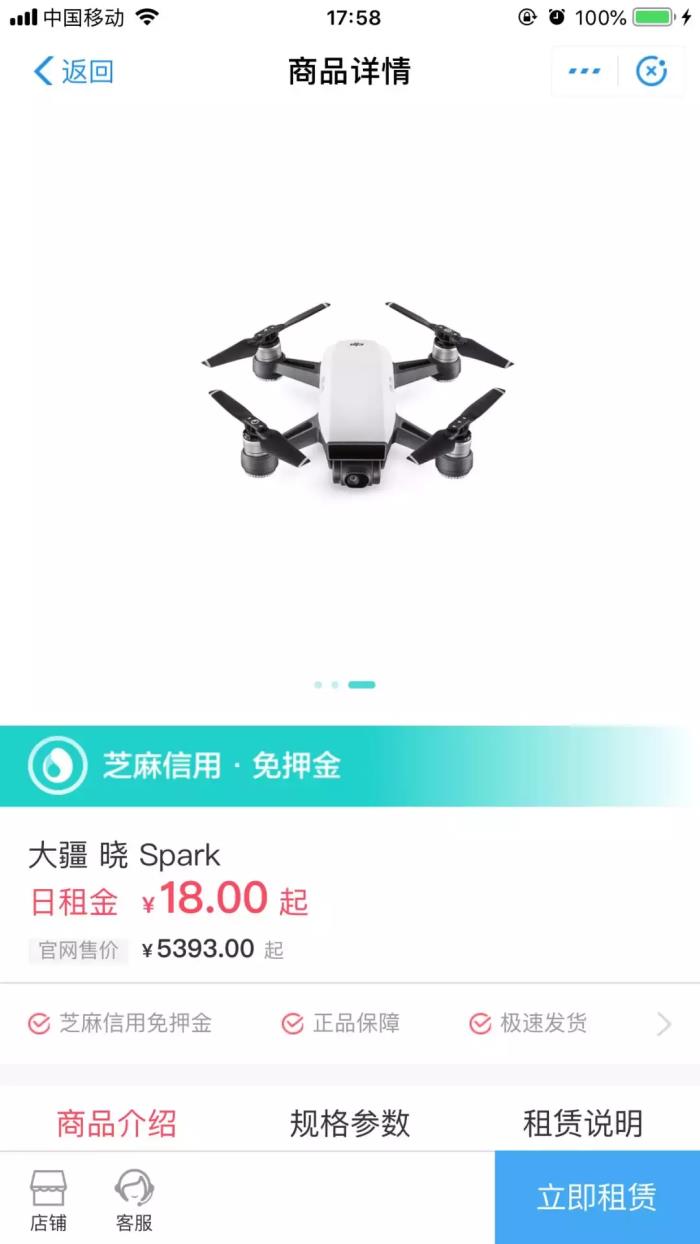Expand the service guarantees chevron
700x1244 pixels.
click(x=664, y=1024)
